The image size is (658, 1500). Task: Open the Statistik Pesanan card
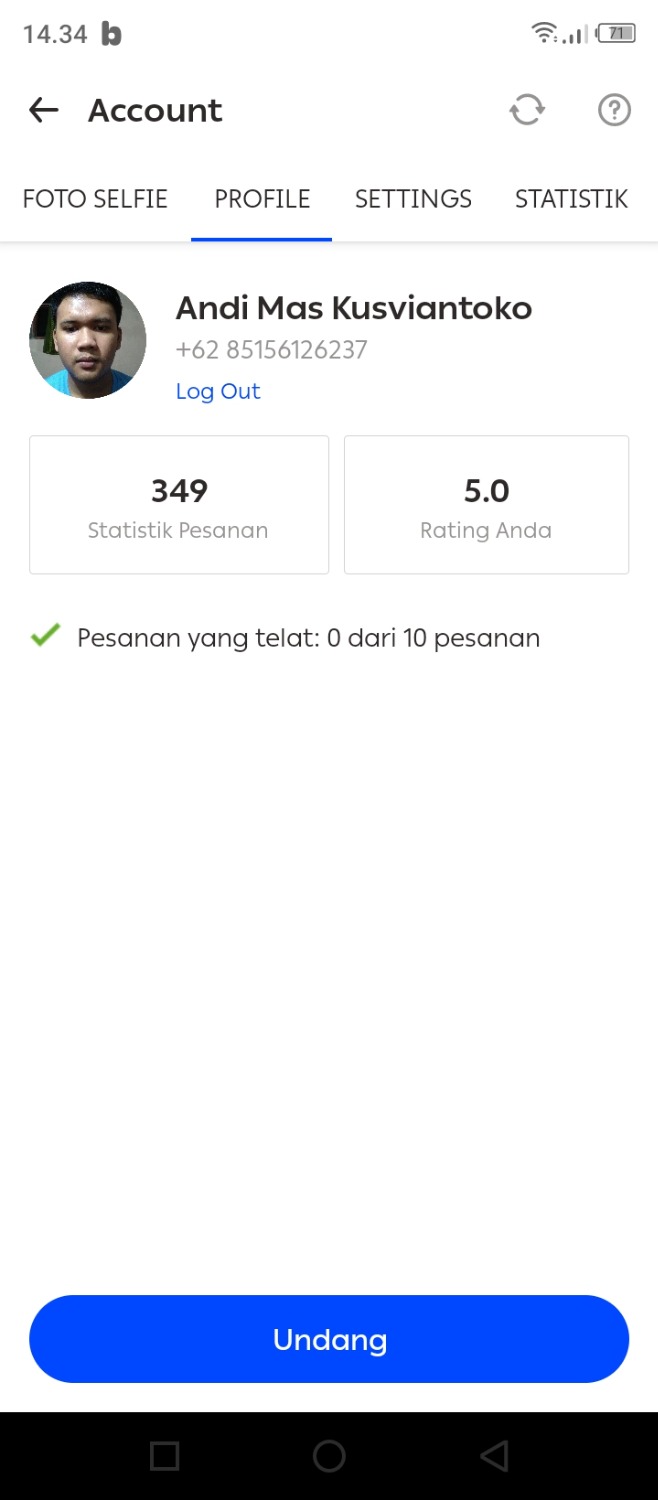click(179, 505)
